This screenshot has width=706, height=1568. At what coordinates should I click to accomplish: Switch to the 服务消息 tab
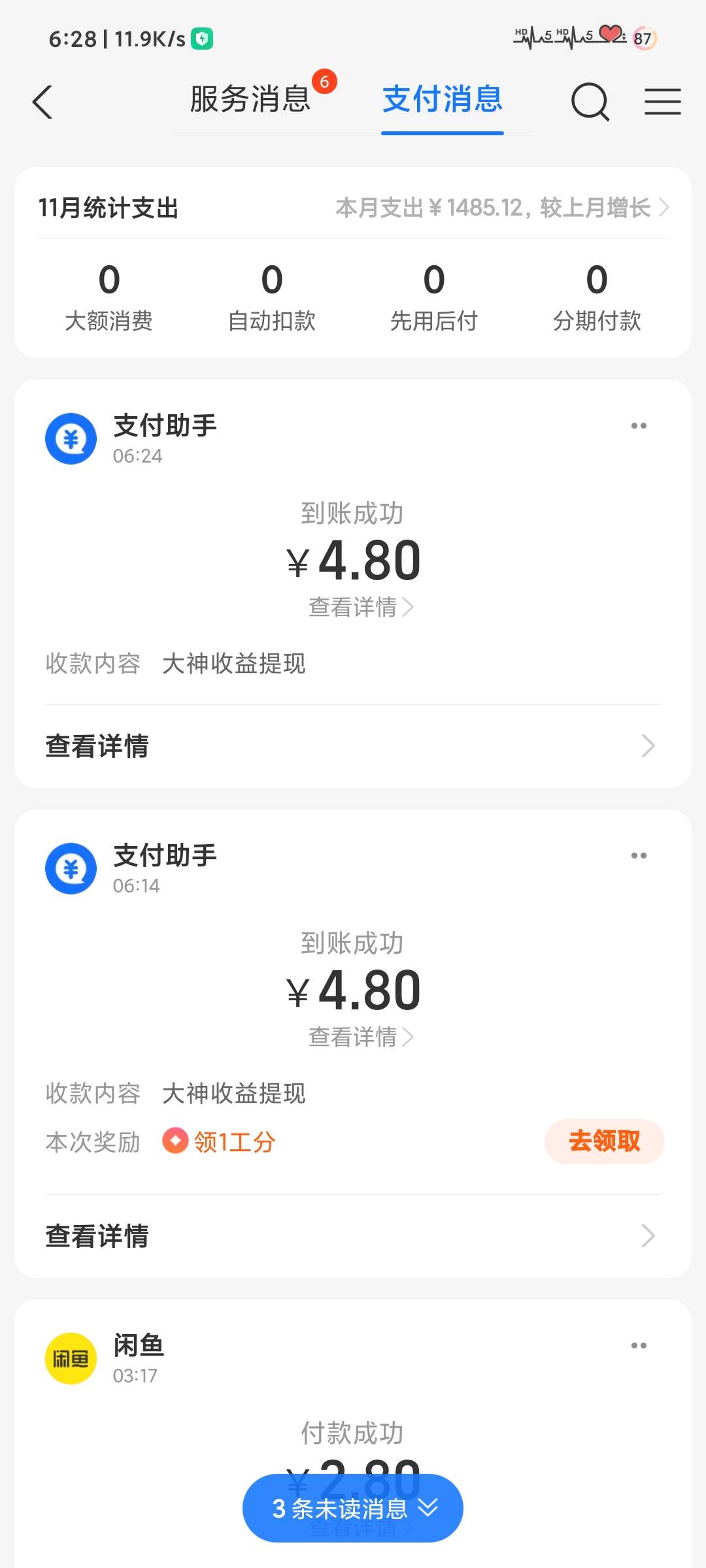coord(250,100)
